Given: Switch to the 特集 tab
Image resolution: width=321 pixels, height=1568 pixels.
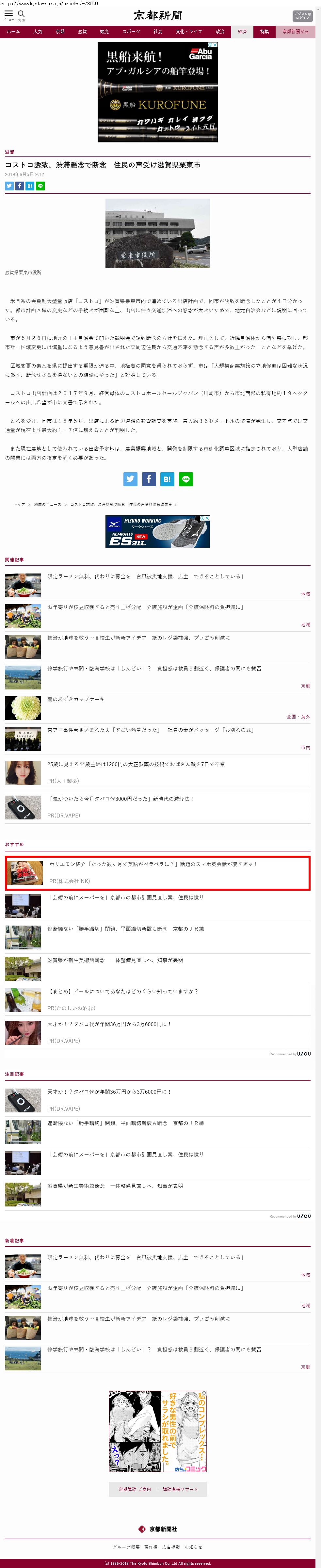Looking at the screenshot, I should (x=265, y=32).
